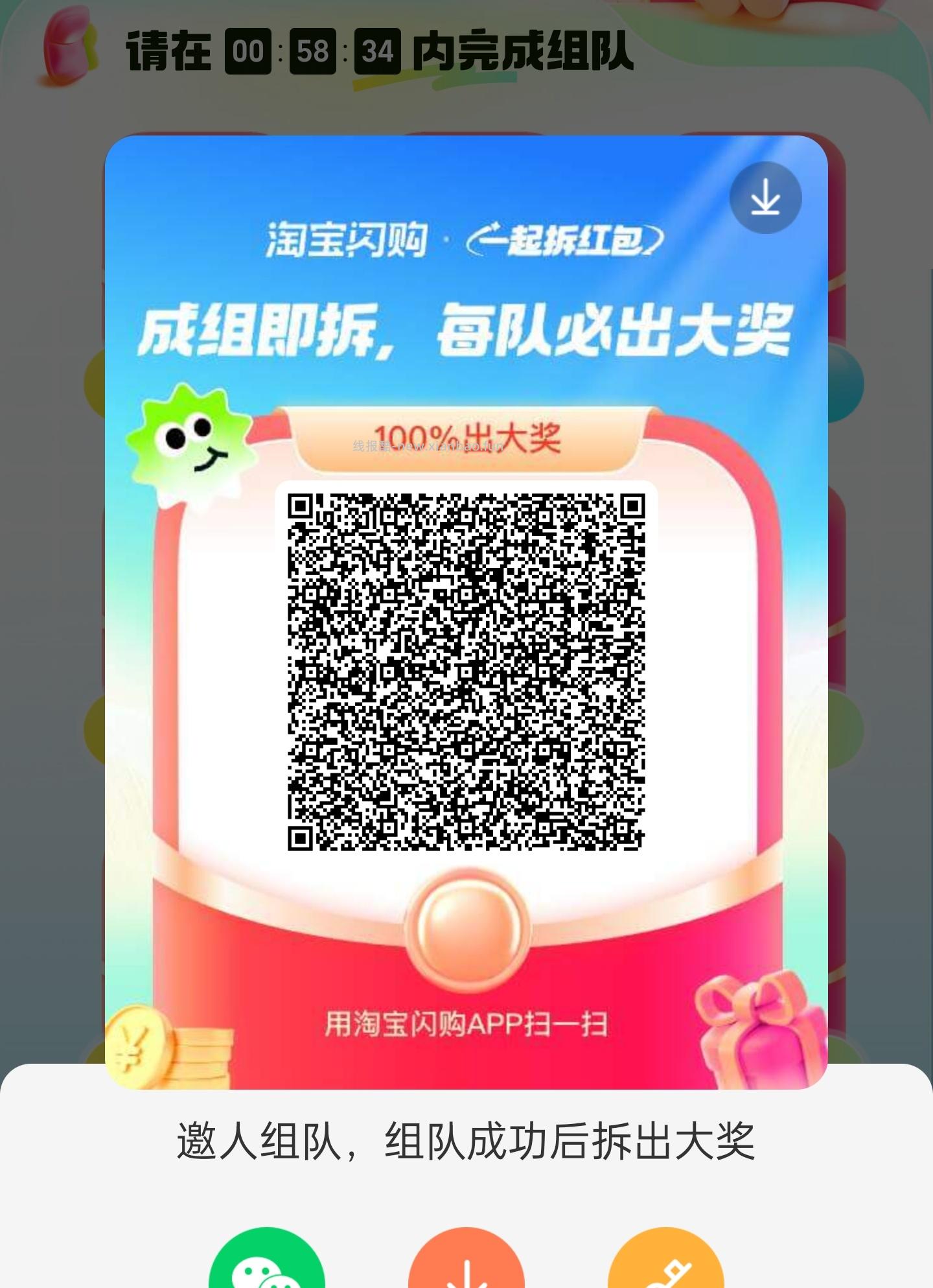933x1288 pixels.
Task: Tap the gold coin icon with yuan symbol
Action: [139, 1046]
